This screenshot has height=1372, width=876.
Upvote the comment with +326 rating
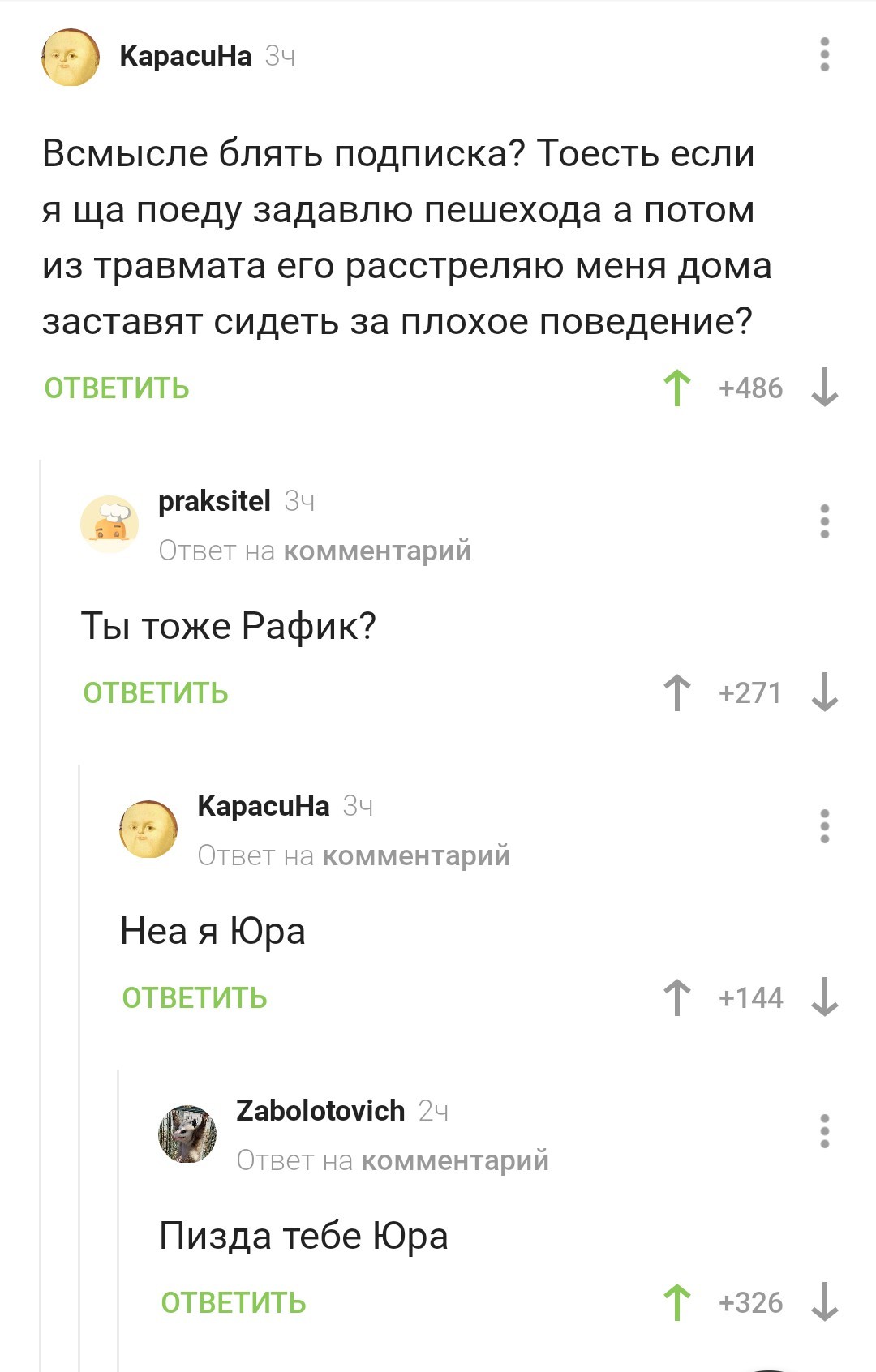pyautogui.click(x=676, y=1302)
